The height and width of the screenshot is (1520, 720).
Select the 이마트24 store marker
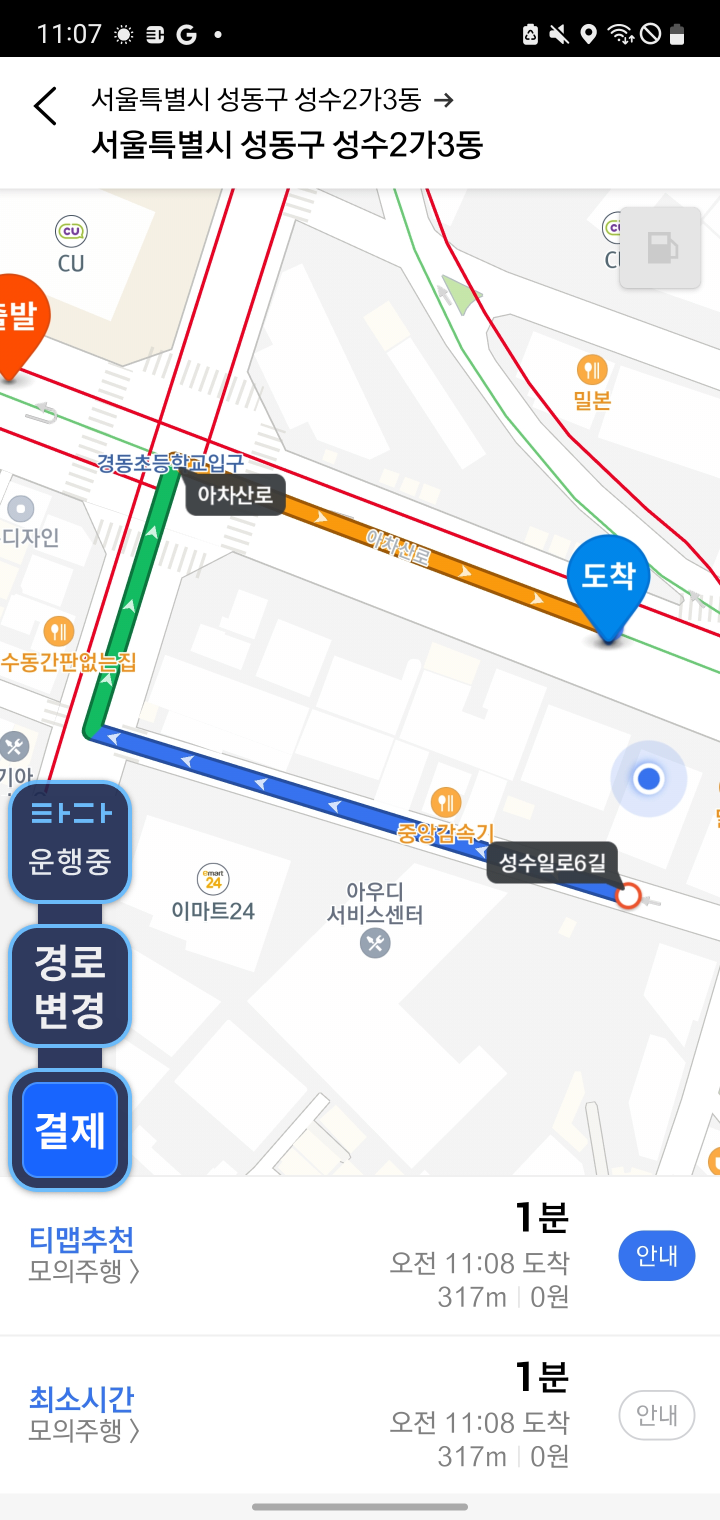[x=214, y=880]
